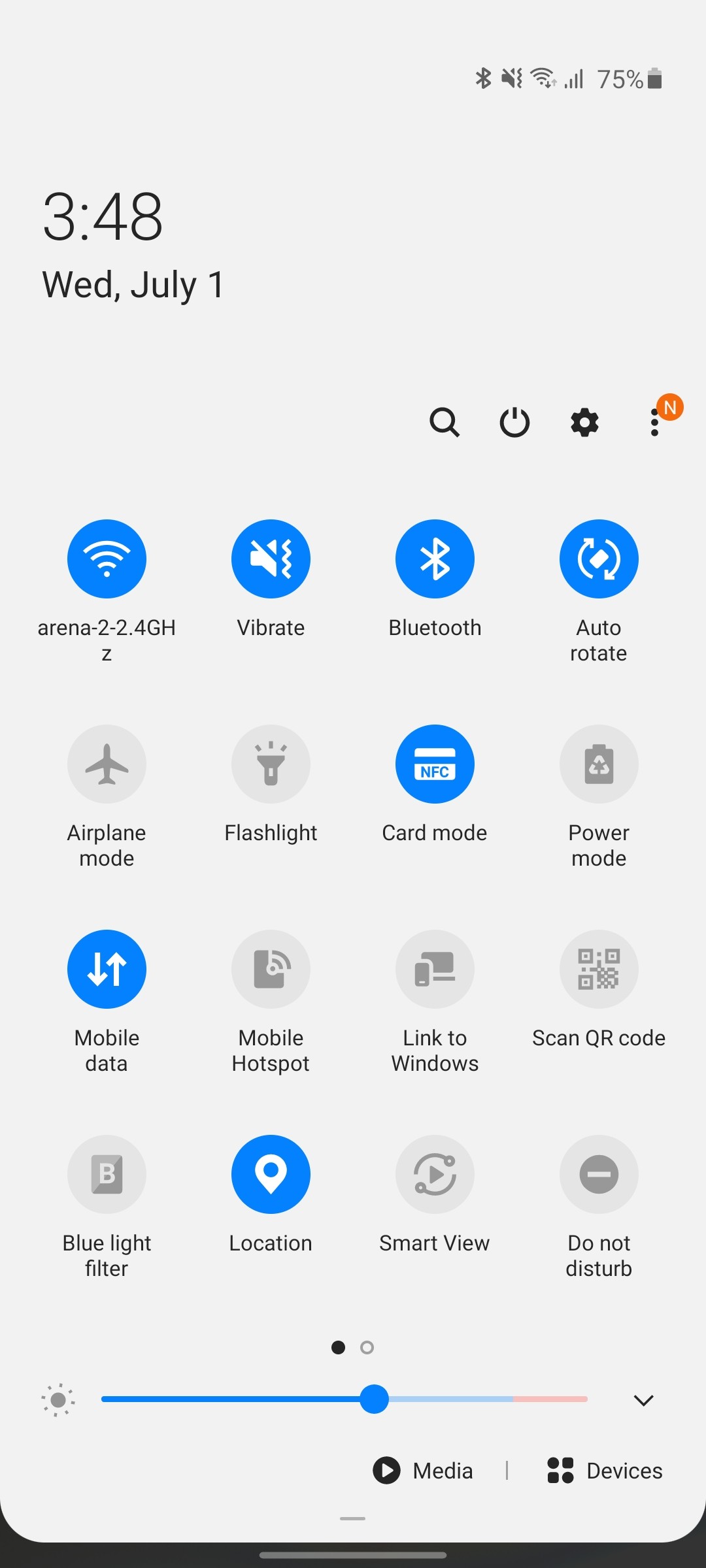Turn on Blue light filter

107,1174
